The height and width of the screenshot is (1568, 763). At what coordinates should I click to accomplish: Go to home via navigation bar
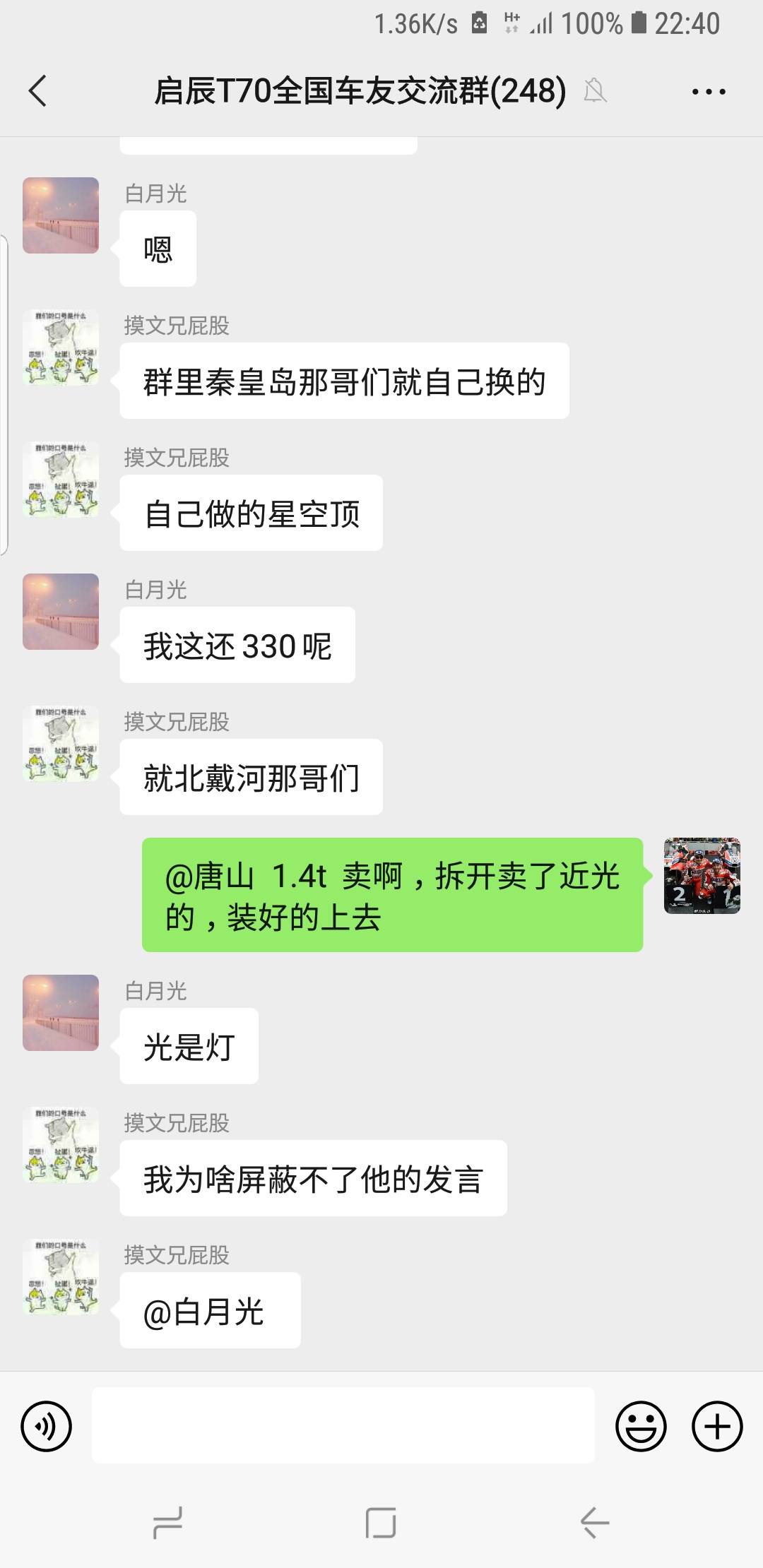coord(381,1523)
